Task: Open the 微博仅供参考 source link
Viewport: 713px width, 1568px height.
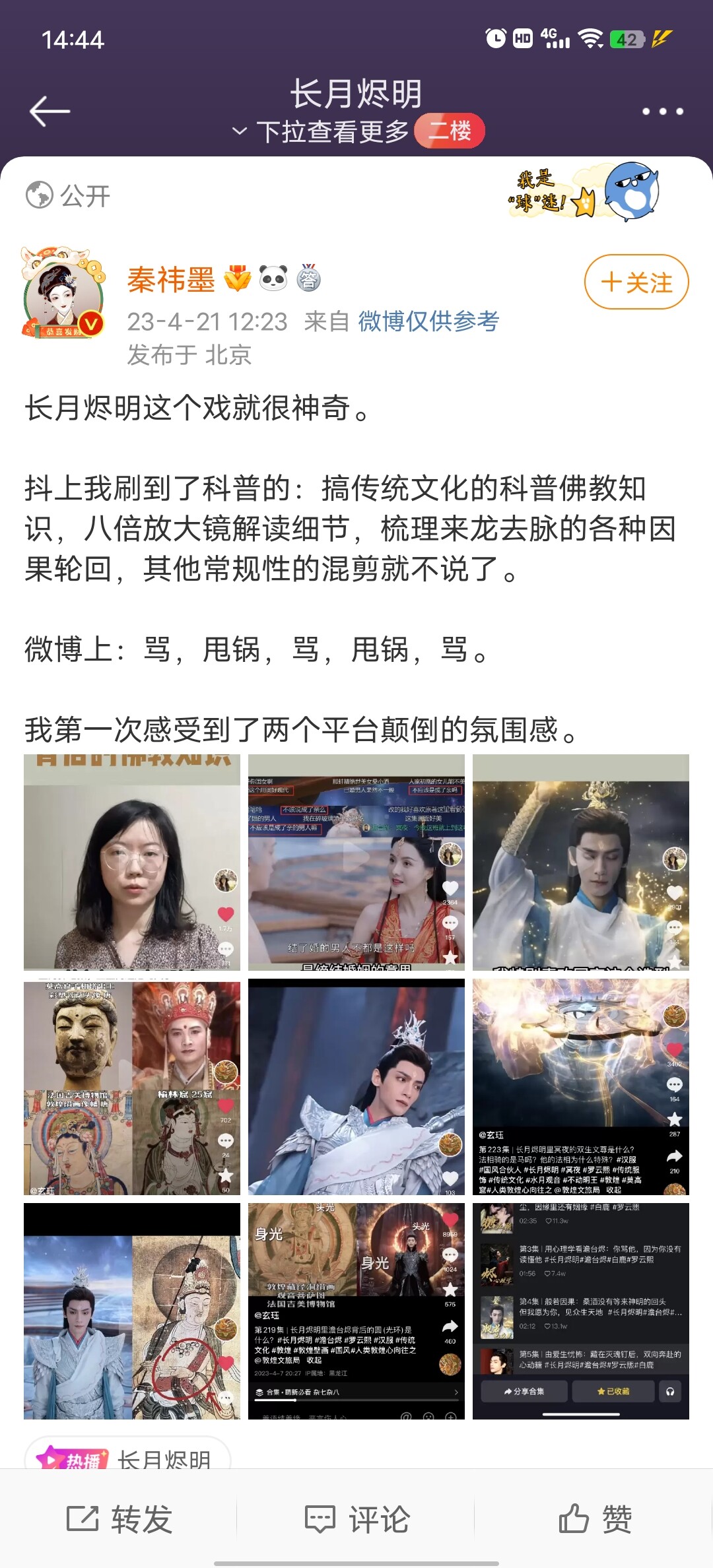Action: (428, 321)
